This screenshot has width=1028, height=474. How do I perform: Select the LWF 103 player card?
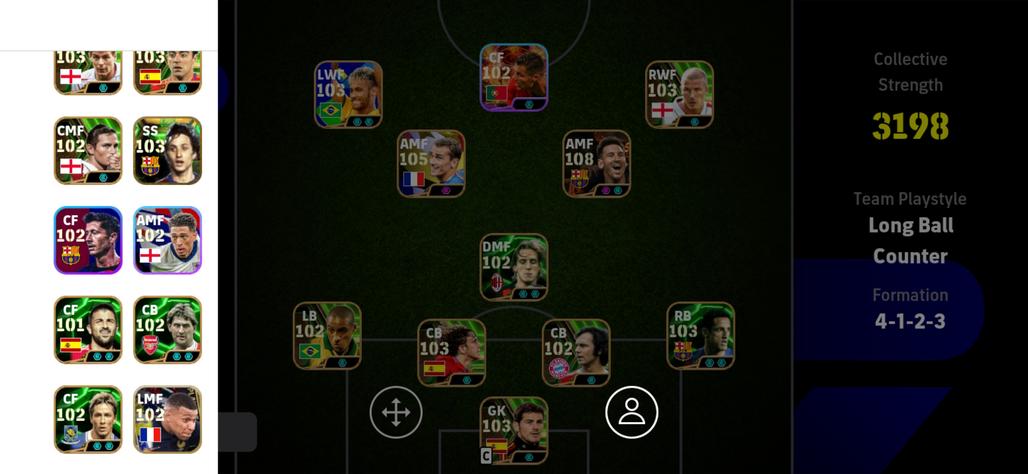click(348, 94)
